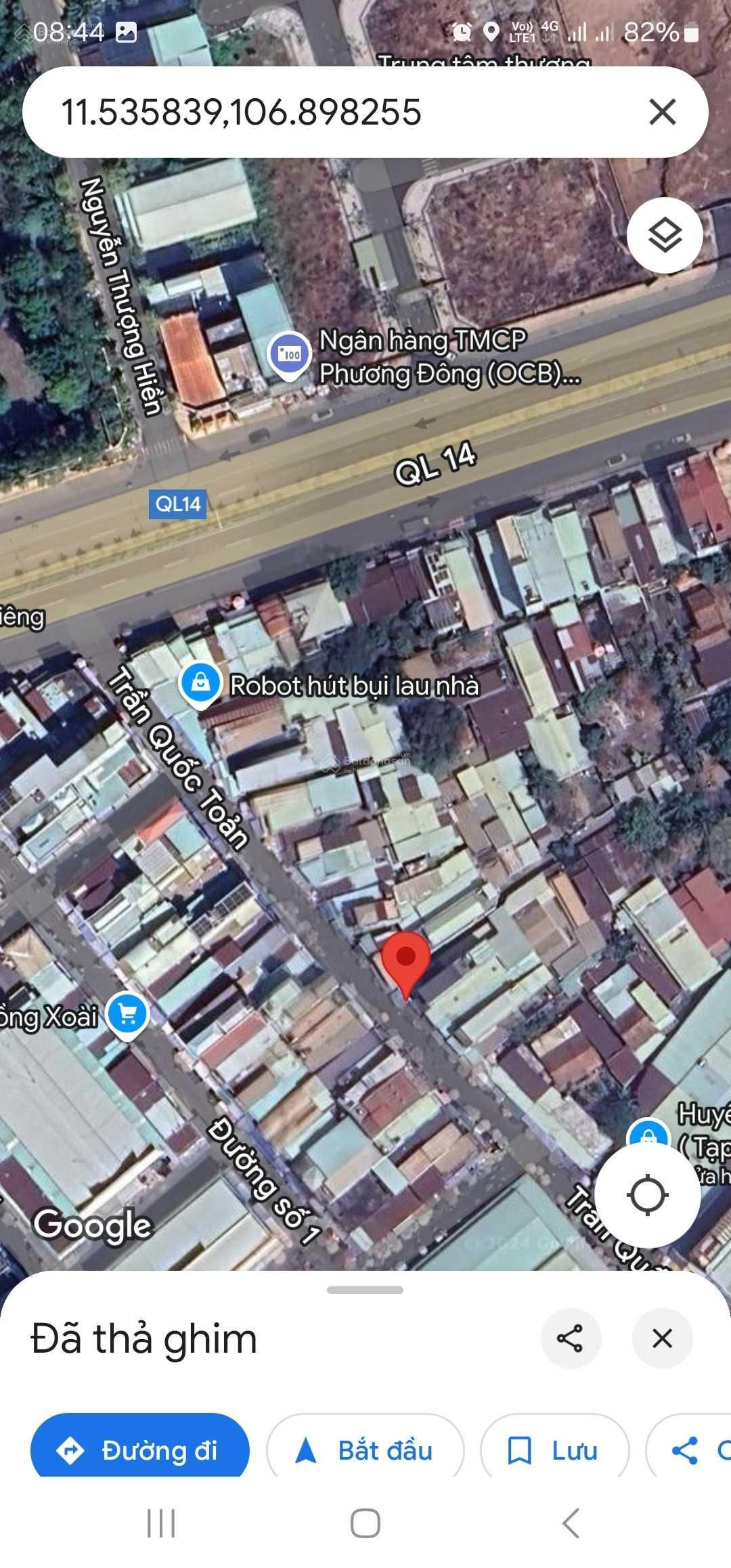This screenshot has height=1568, width=731.
Task: Open Ngân hàng TMCP Phương Đông (OCB) marker
Action: [289, 353]
